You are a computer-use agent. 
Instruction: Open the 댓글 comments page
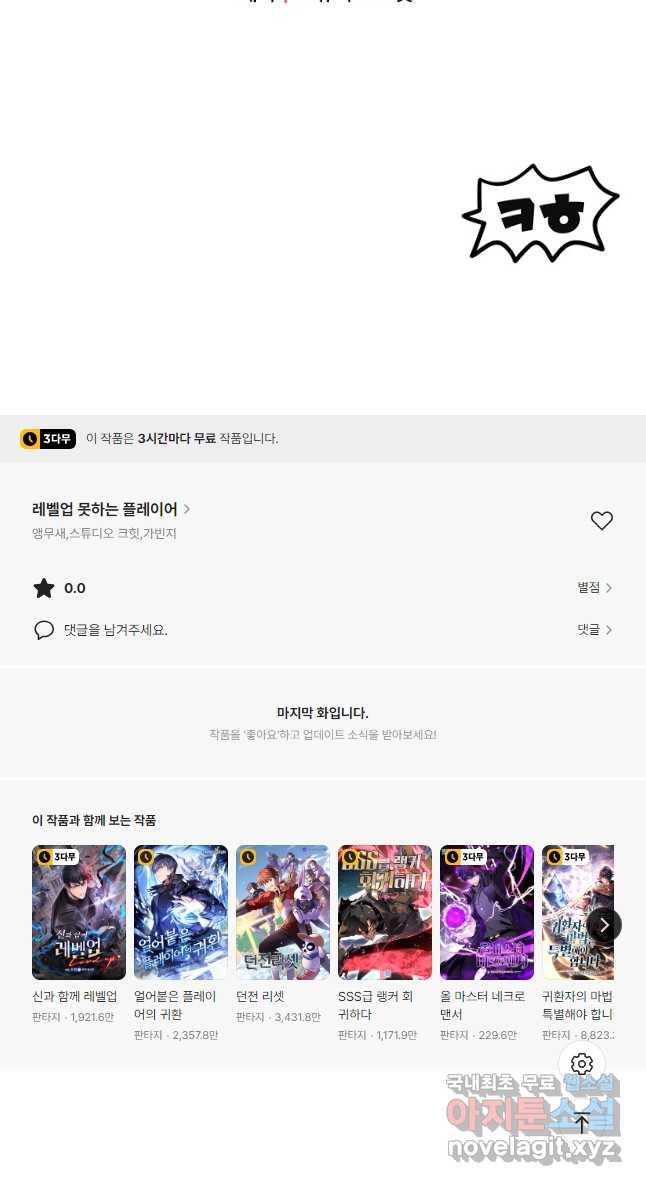point(594,630)
